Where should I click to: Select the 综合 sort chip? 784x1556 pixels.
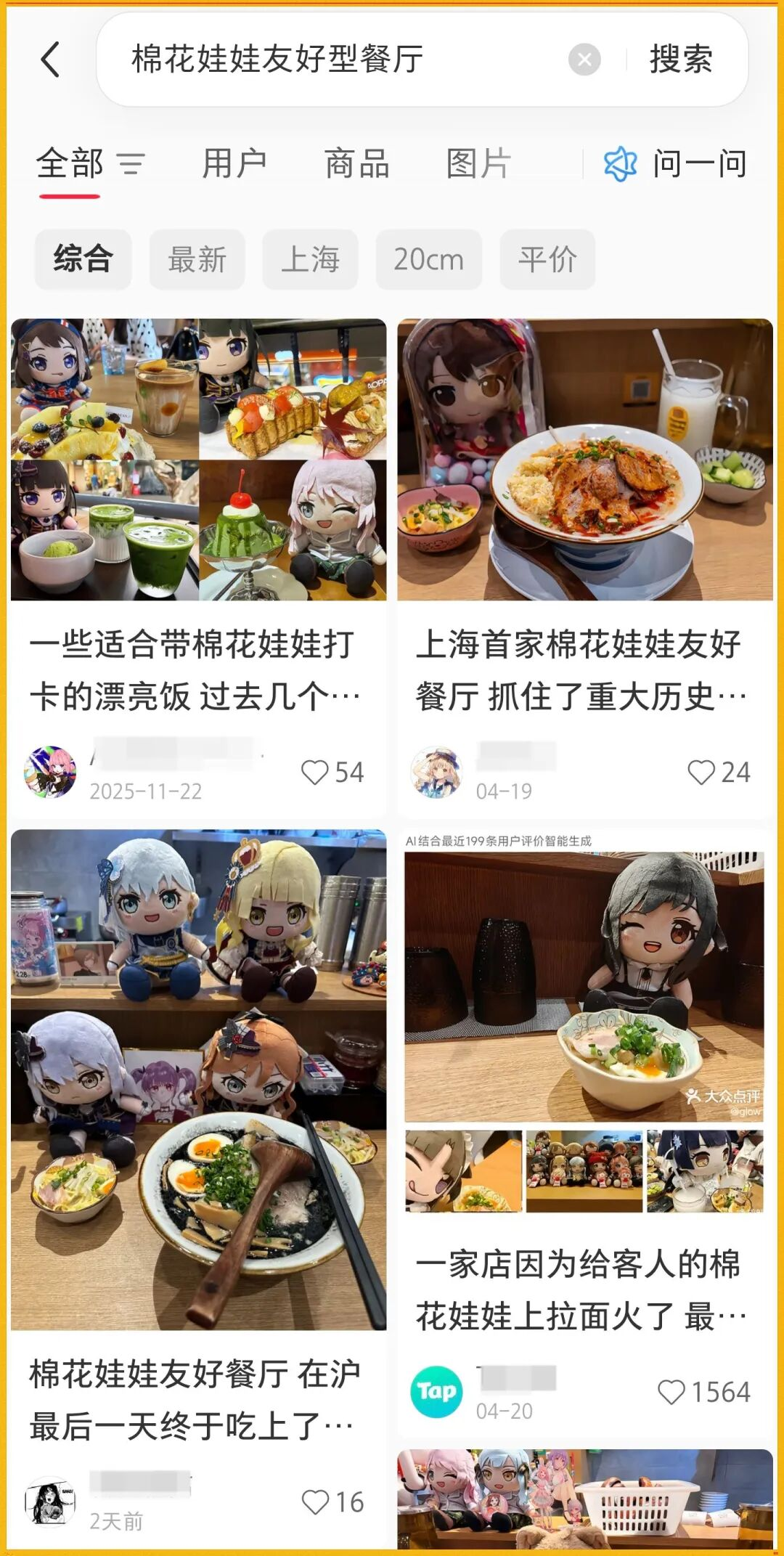pos(83,259)
